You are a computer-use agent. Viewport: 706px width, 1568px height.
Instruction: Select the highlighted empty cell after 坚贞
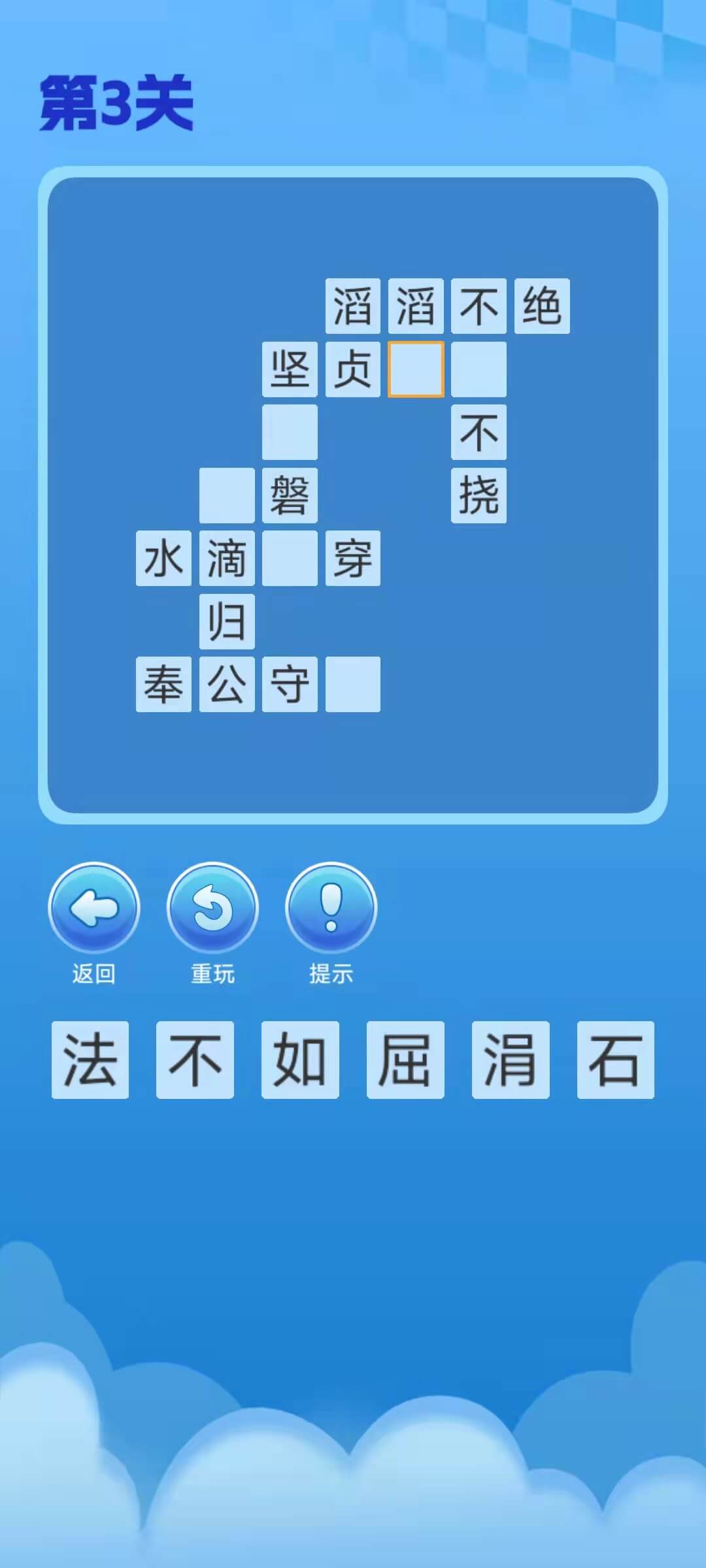tap(416, 369)
